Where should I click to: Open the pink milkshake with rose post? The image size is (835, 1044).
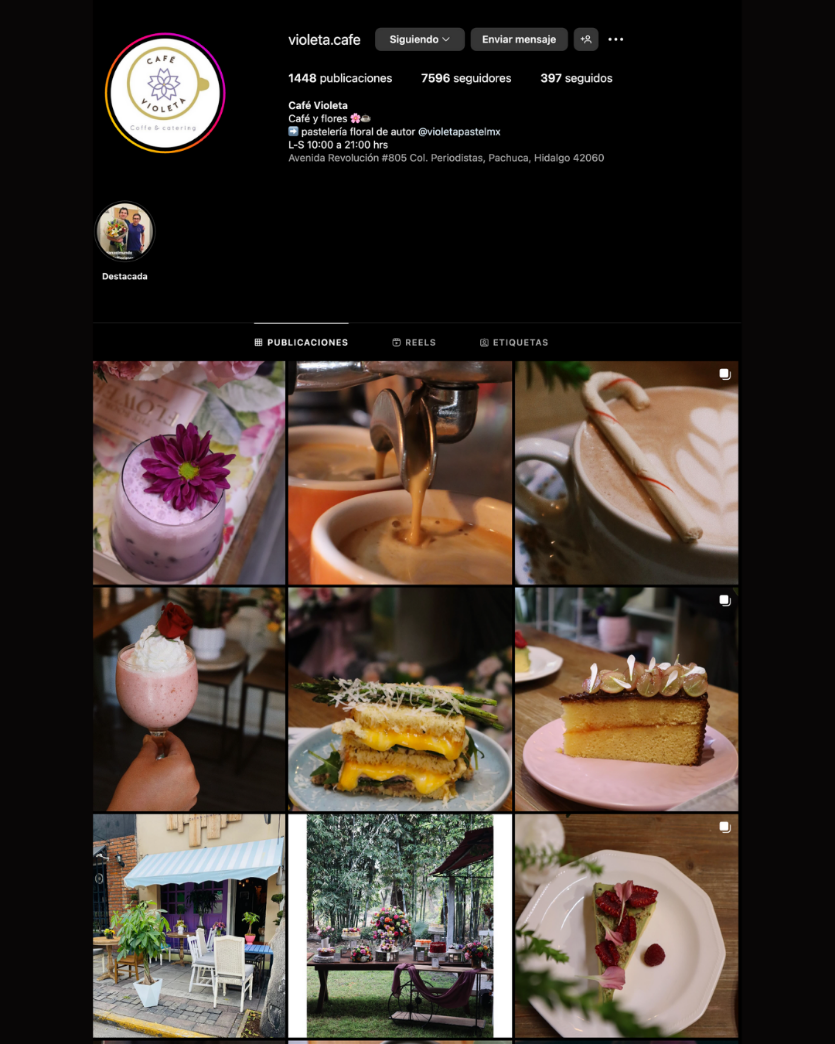coord(189,699)
